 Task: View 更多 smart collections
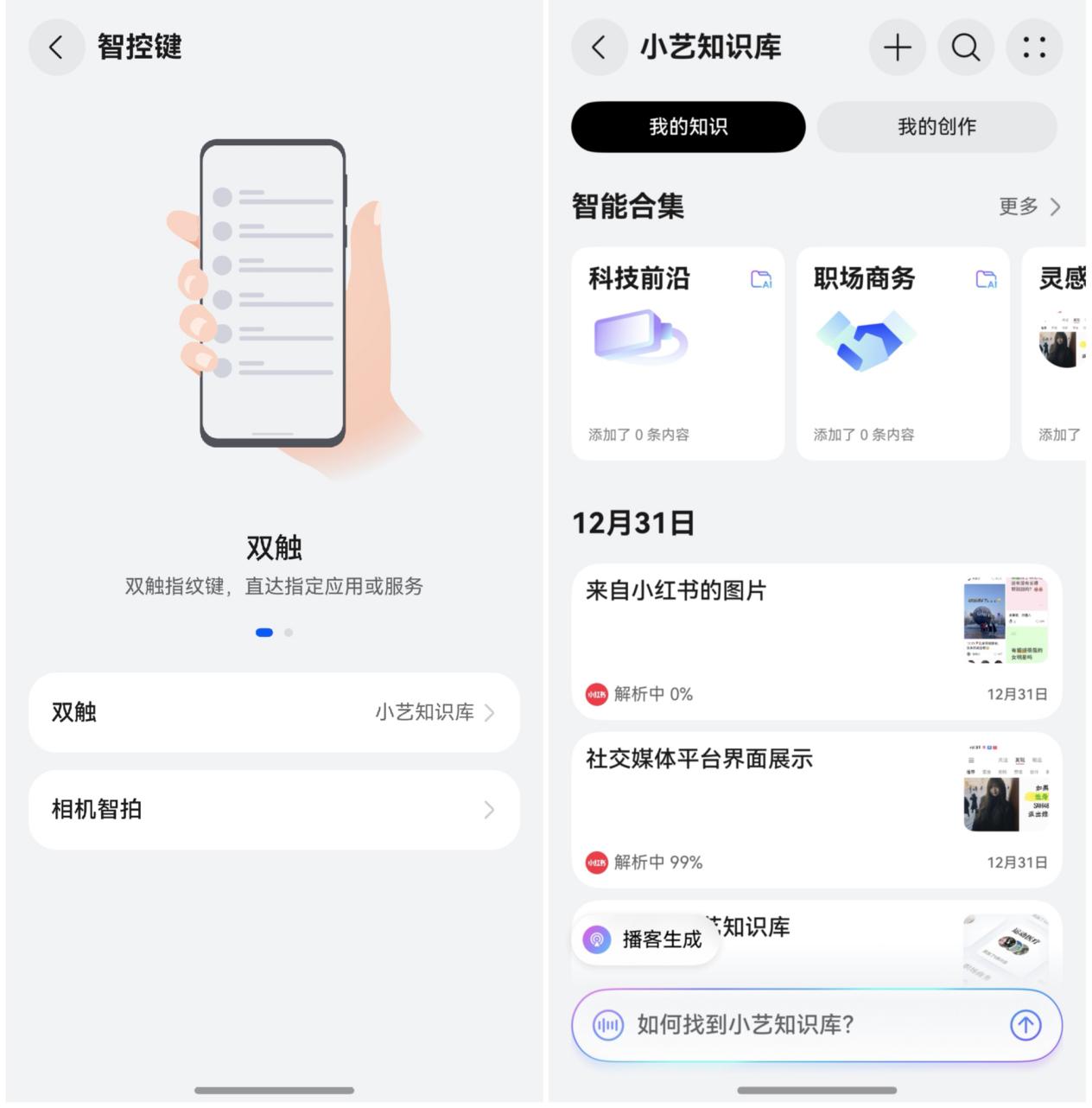coord(1029,207)
